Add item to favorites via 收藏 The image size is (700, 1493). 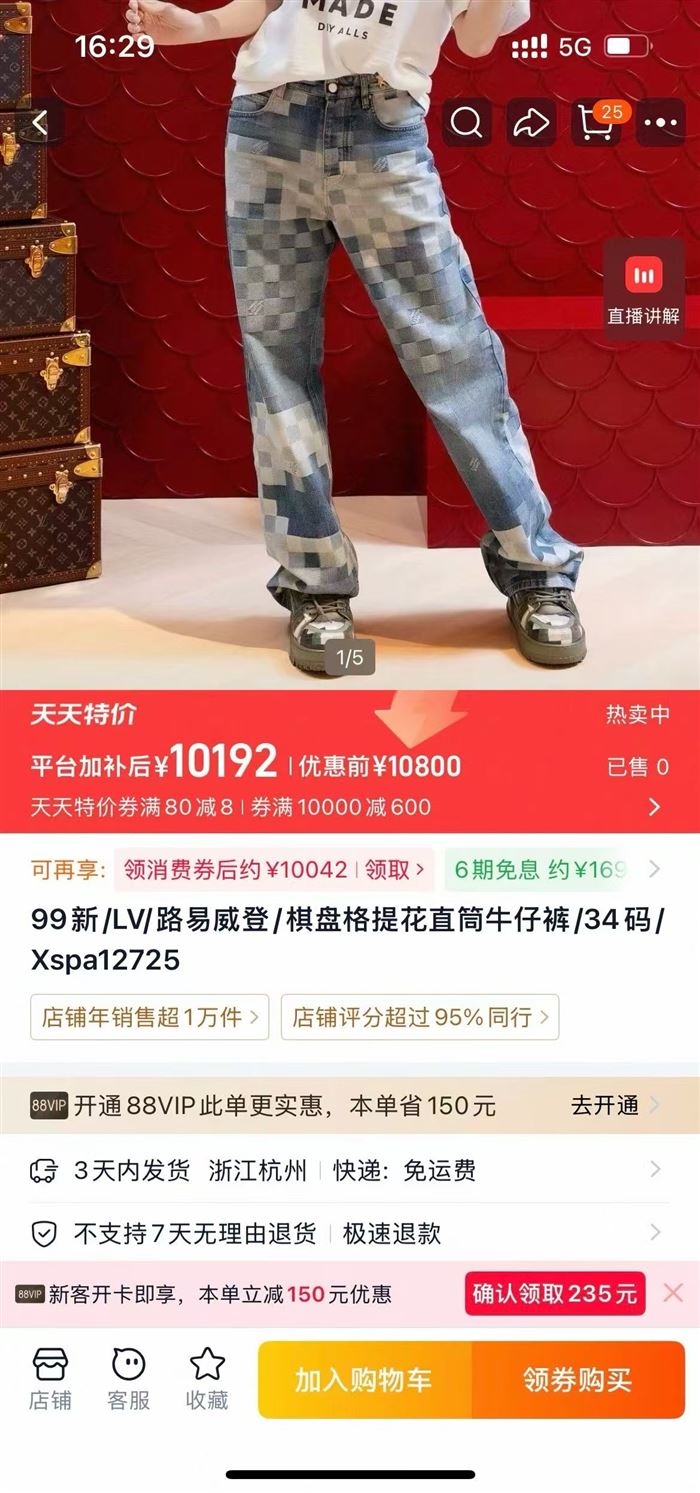tap(207, 1378)
